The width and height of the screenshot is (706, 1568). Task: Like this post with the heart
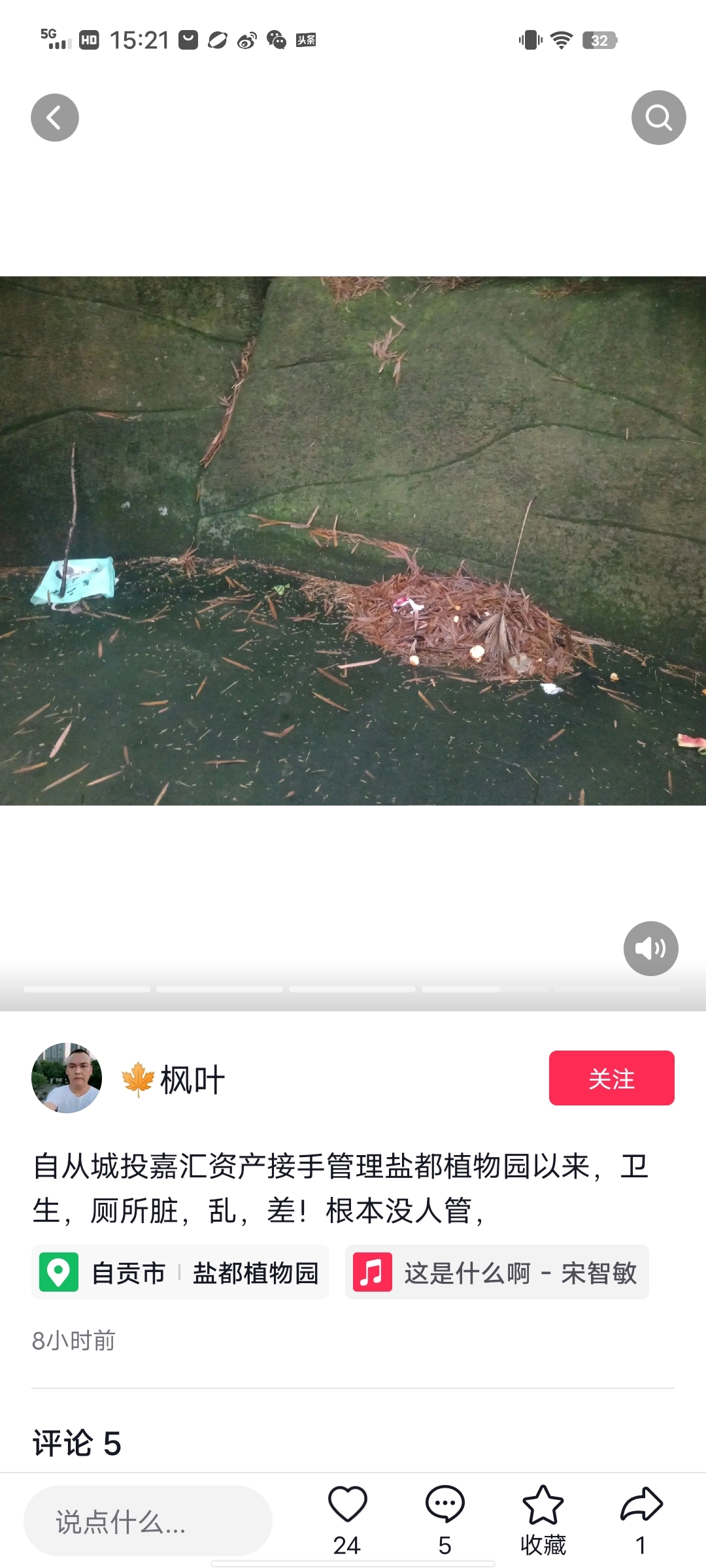(347, 1505)
